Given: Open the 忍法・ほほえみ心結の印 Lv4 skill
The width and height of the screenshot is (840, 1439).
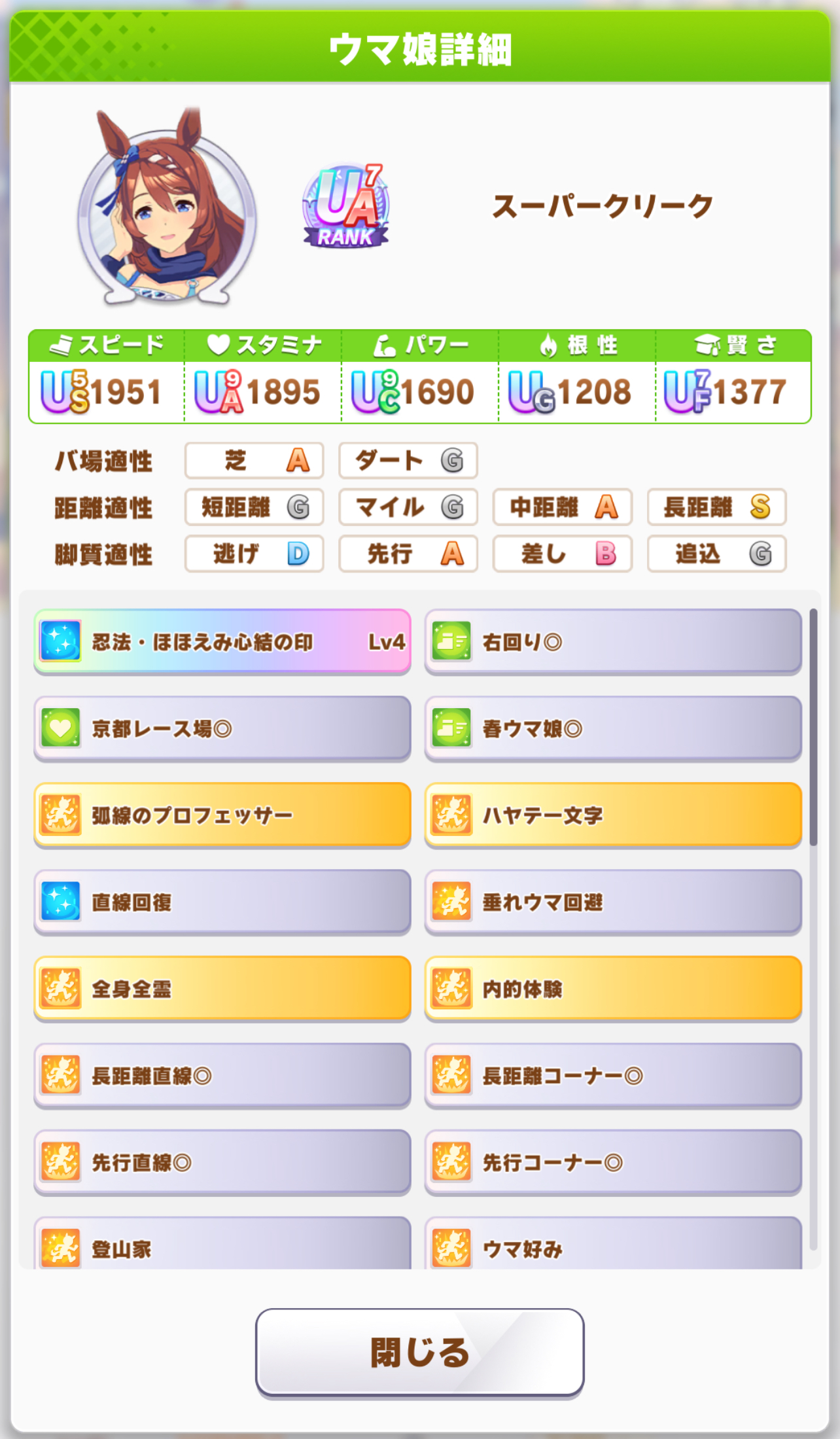Looking at the screenshot, I should tap(222, 641).
